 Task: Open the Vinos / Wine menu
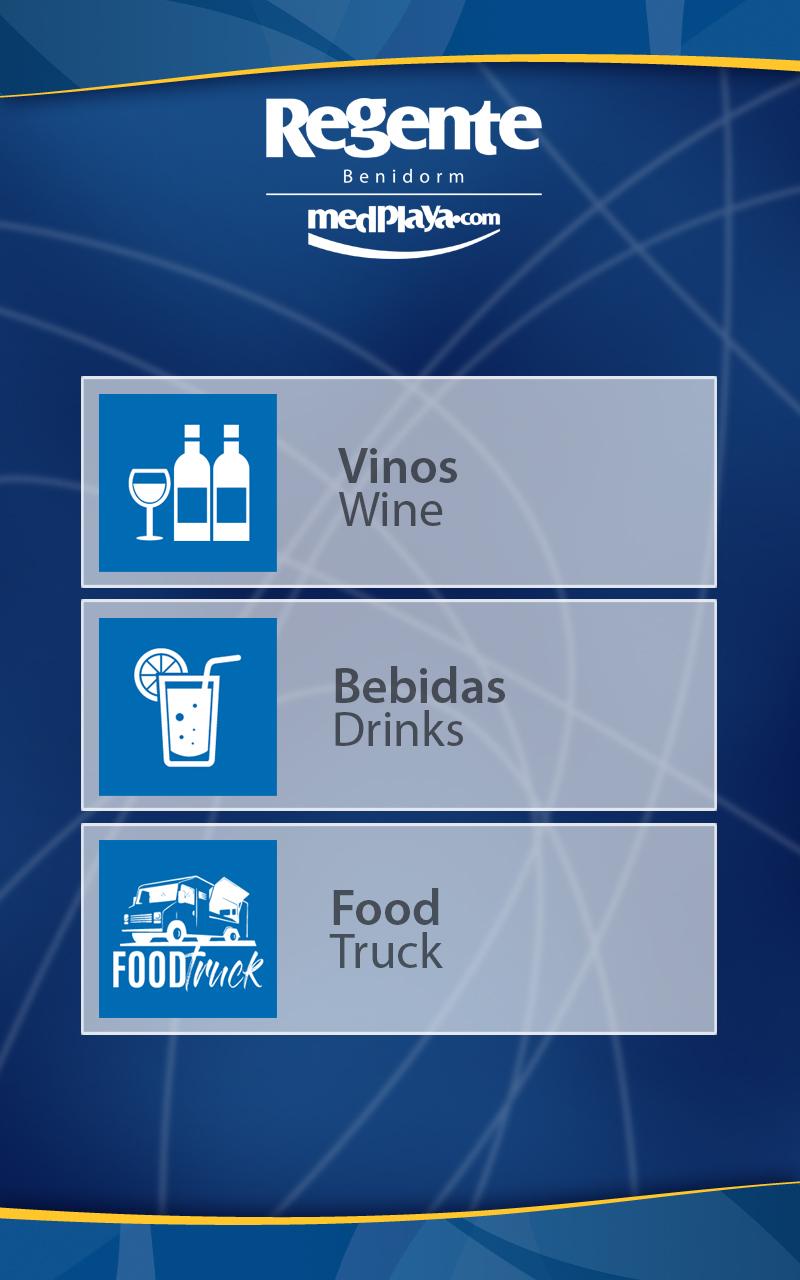[399, 482]
